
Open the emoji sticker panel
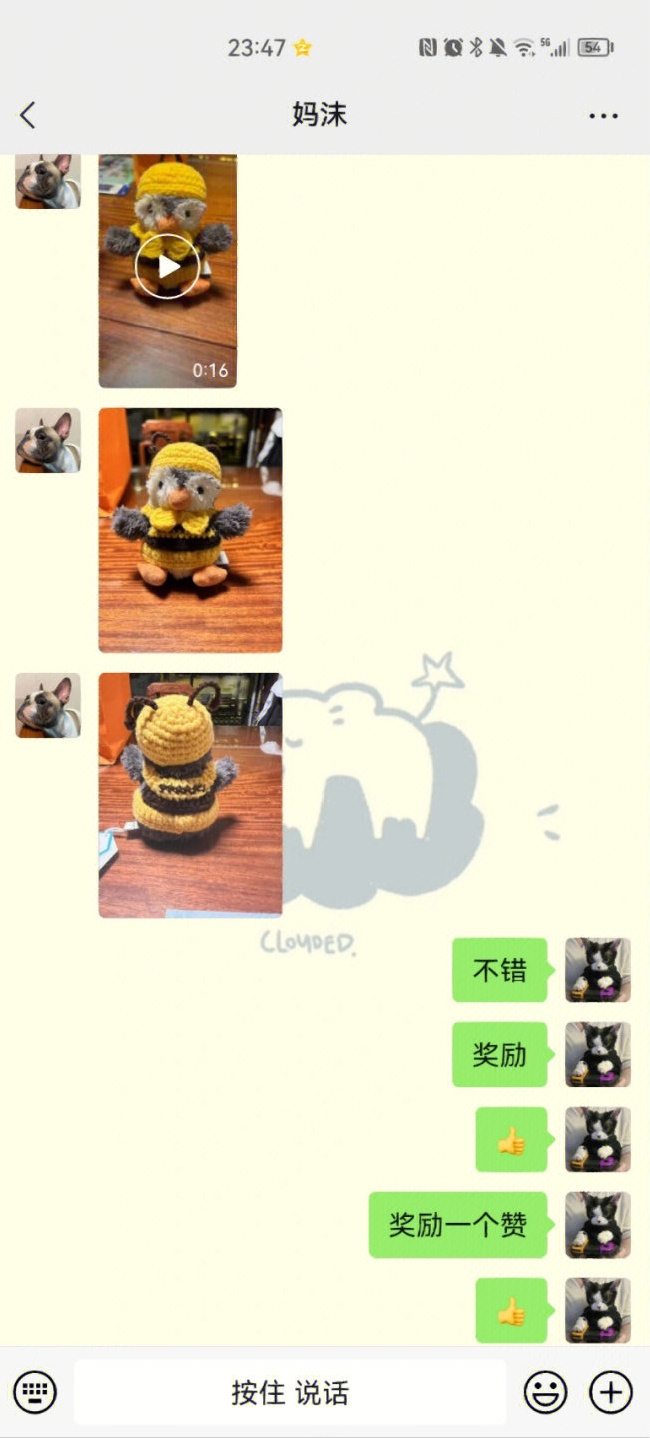tap(546, 1392)
